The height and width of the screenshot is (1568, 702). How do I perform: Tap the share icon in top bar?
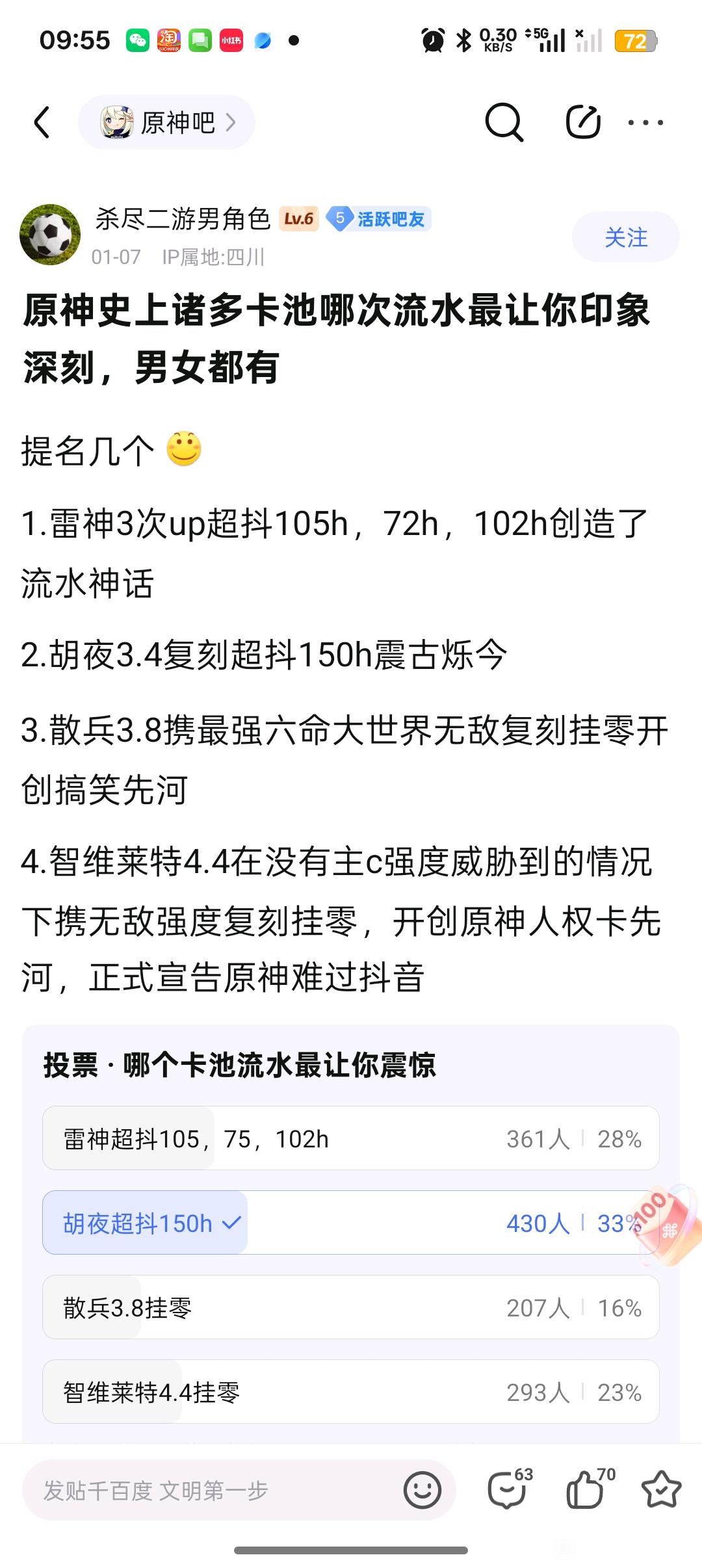coord(582,122)
